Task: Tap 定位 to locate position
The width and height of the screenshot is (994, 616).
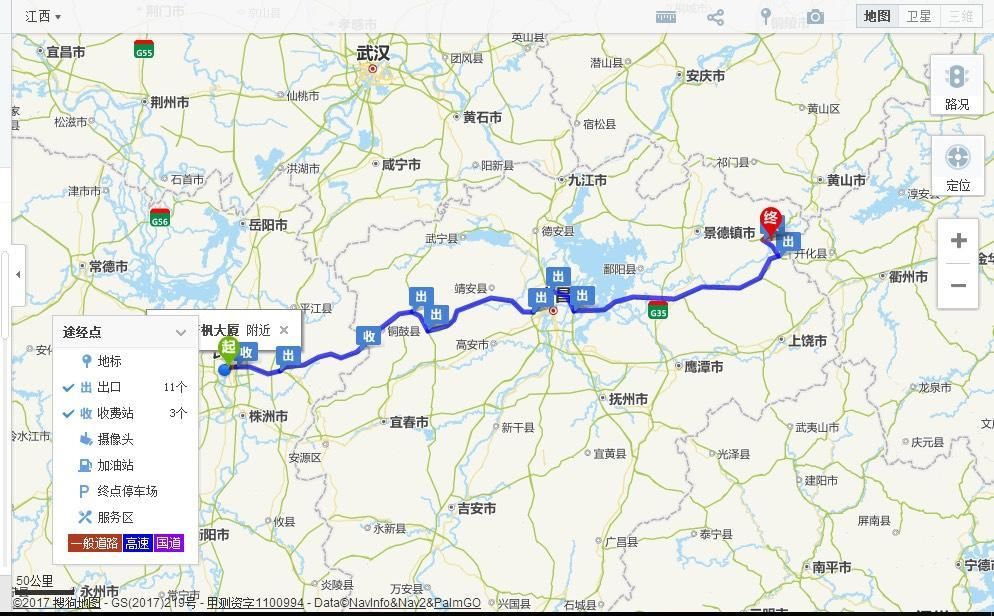Action: 957,167
